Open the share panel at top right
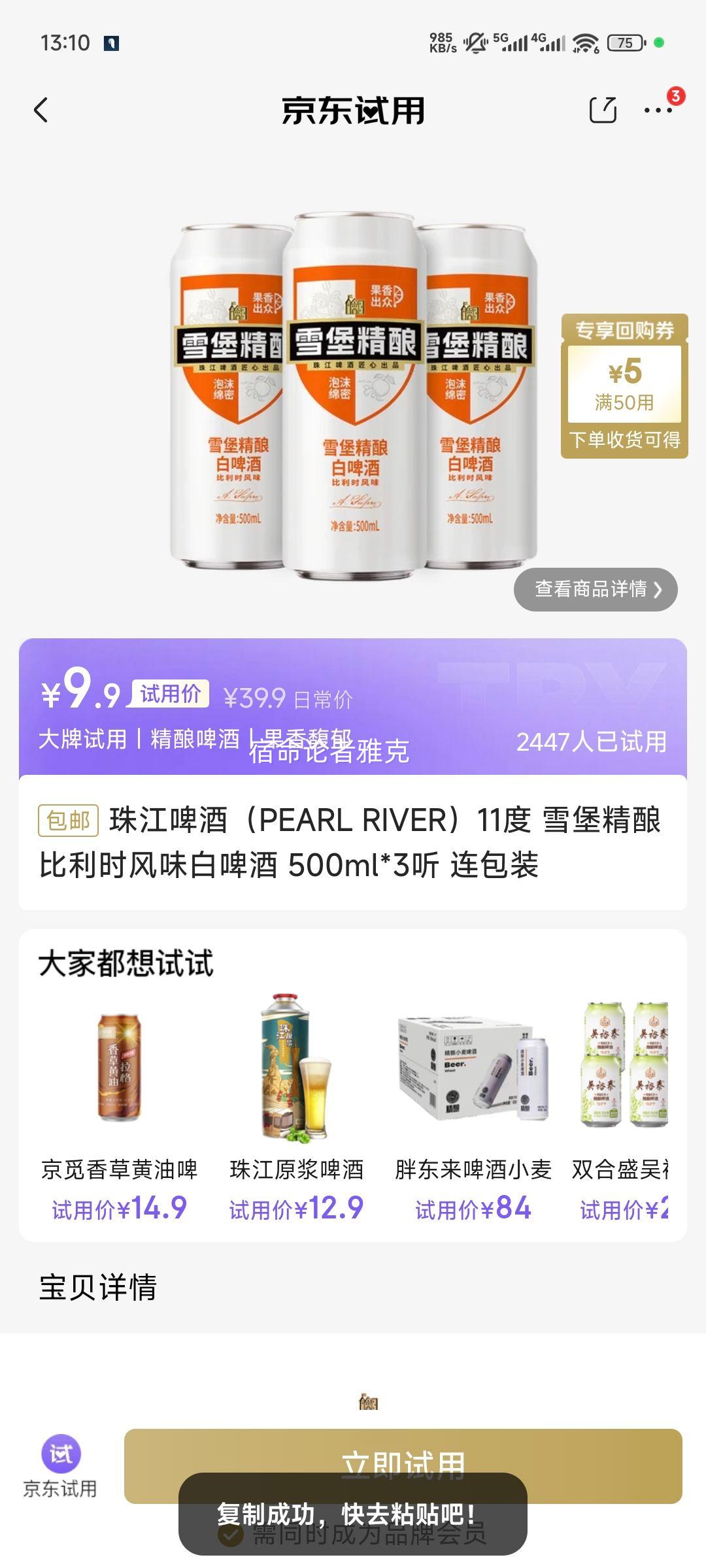706x1568 pixels. (x=603, y=111)
